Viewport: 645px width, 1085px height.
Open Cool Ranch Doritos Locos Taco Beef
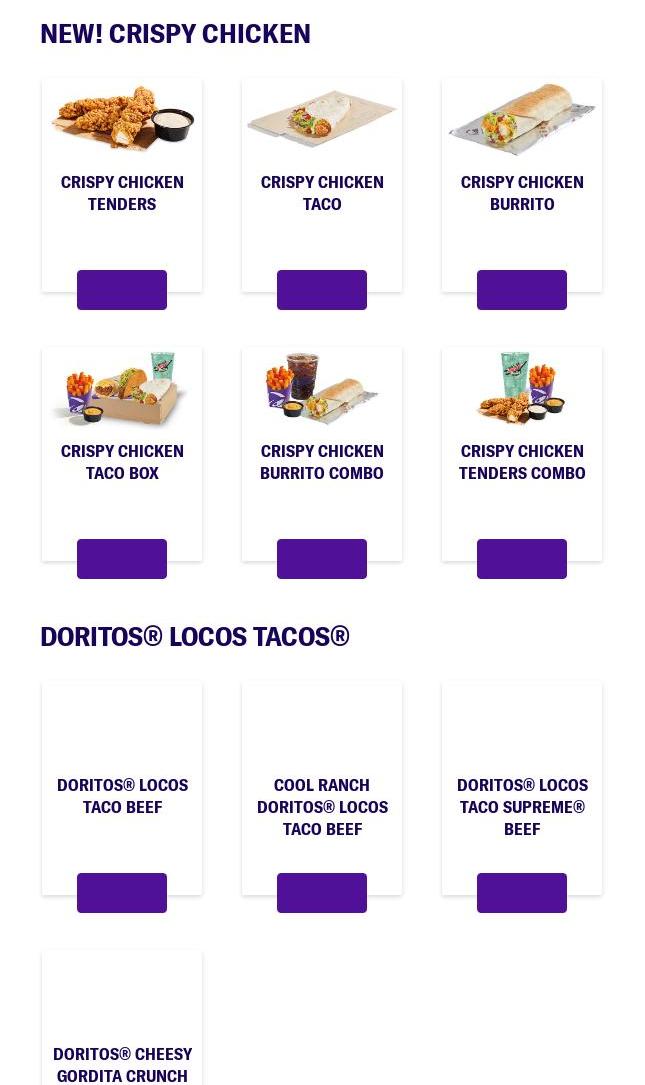322,788
